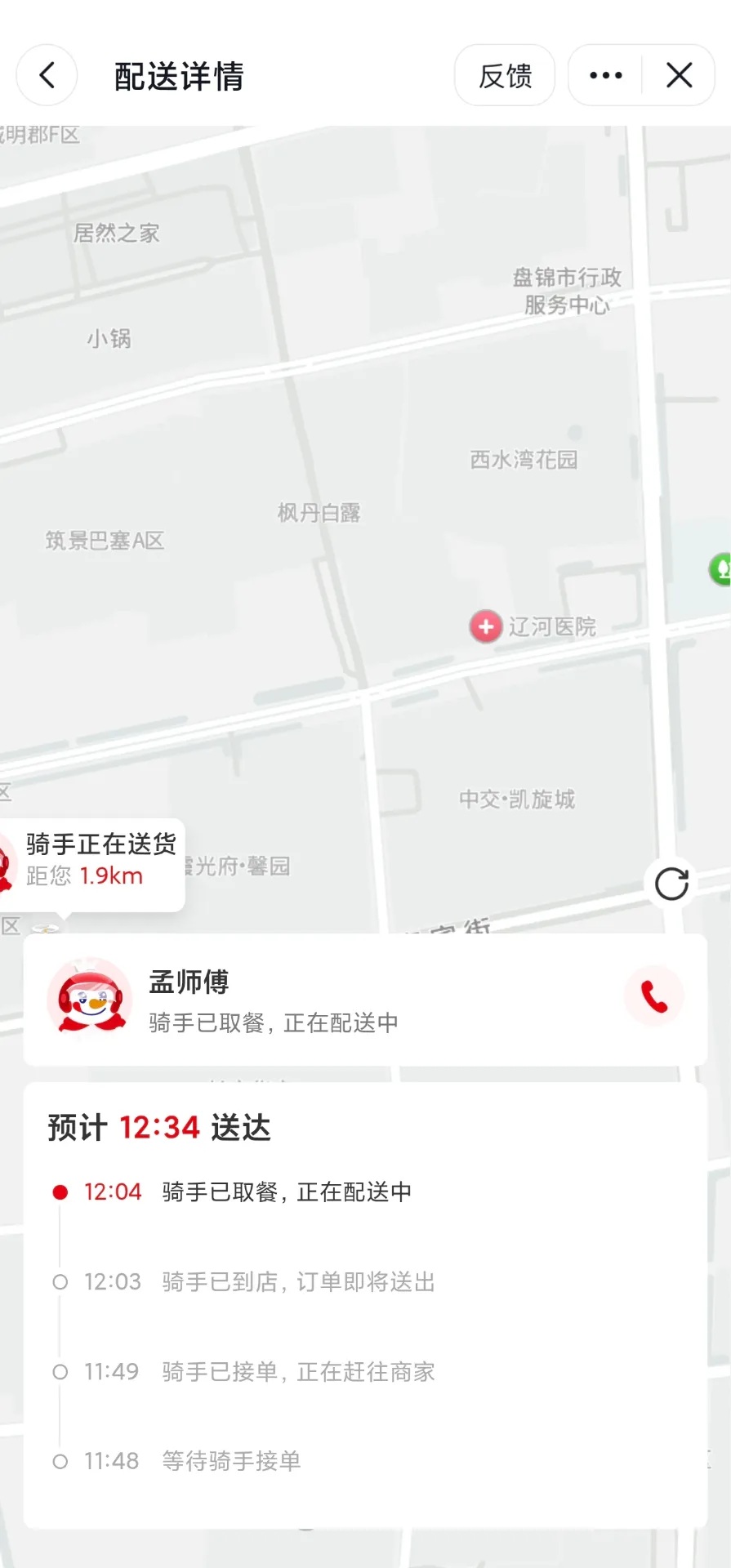
Task: Tap the X to close this page
Action: [678, 75]
